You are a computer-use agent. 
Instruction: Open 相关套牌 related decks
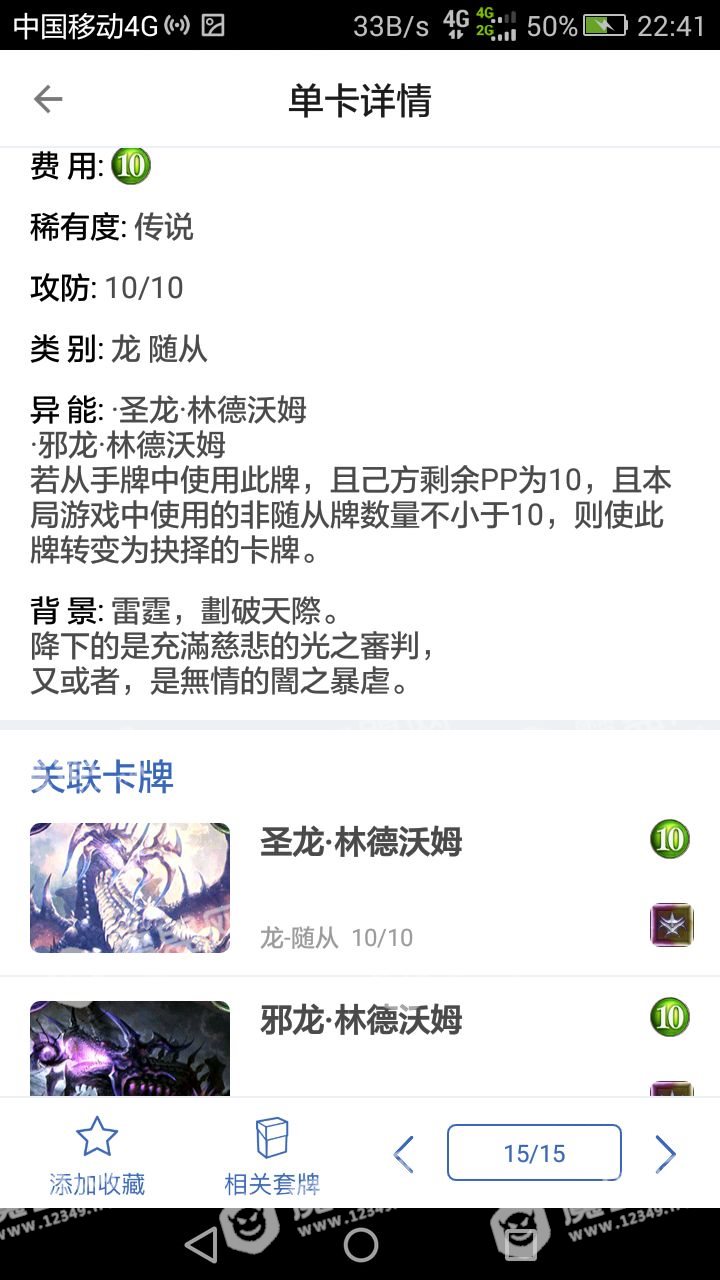[272, 1156]
